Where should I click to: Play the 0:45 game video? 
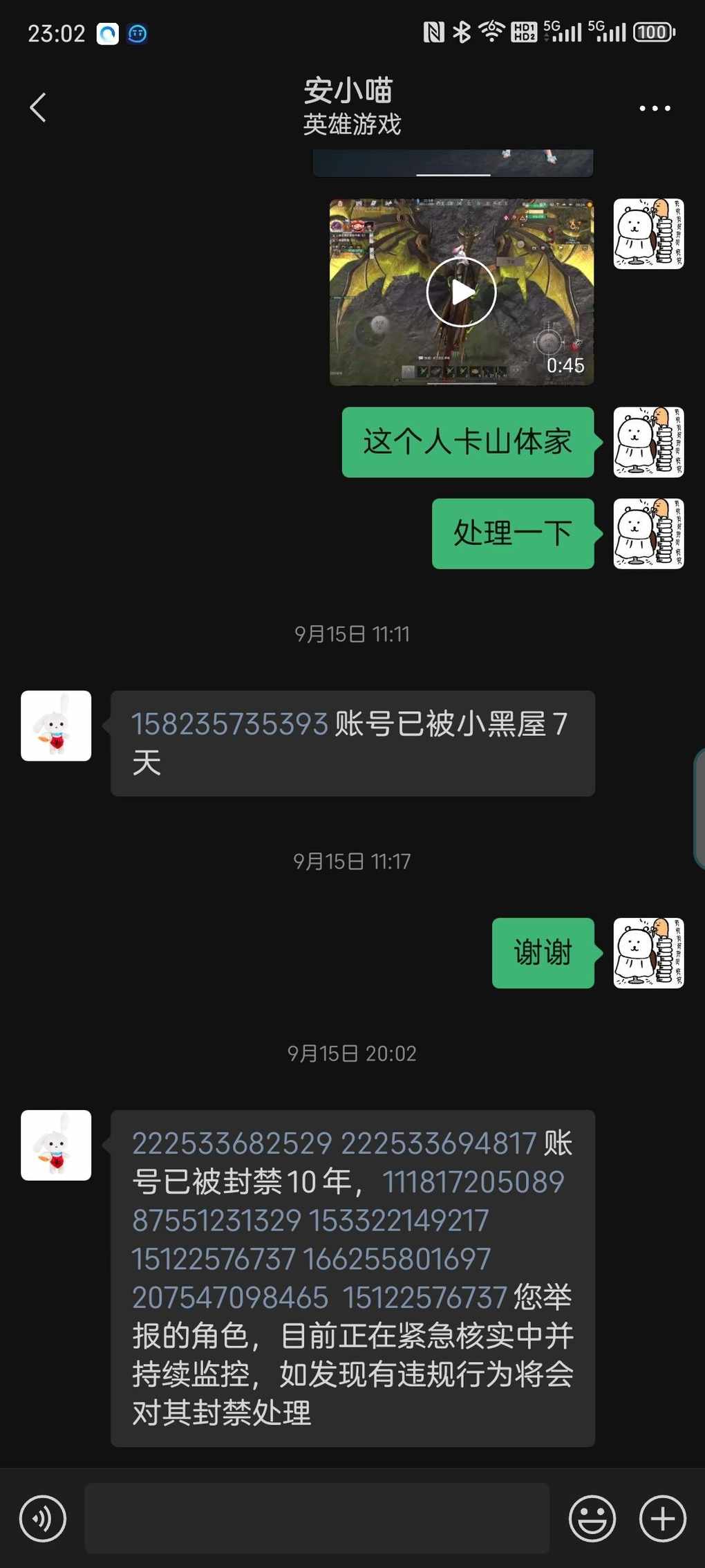461,292
